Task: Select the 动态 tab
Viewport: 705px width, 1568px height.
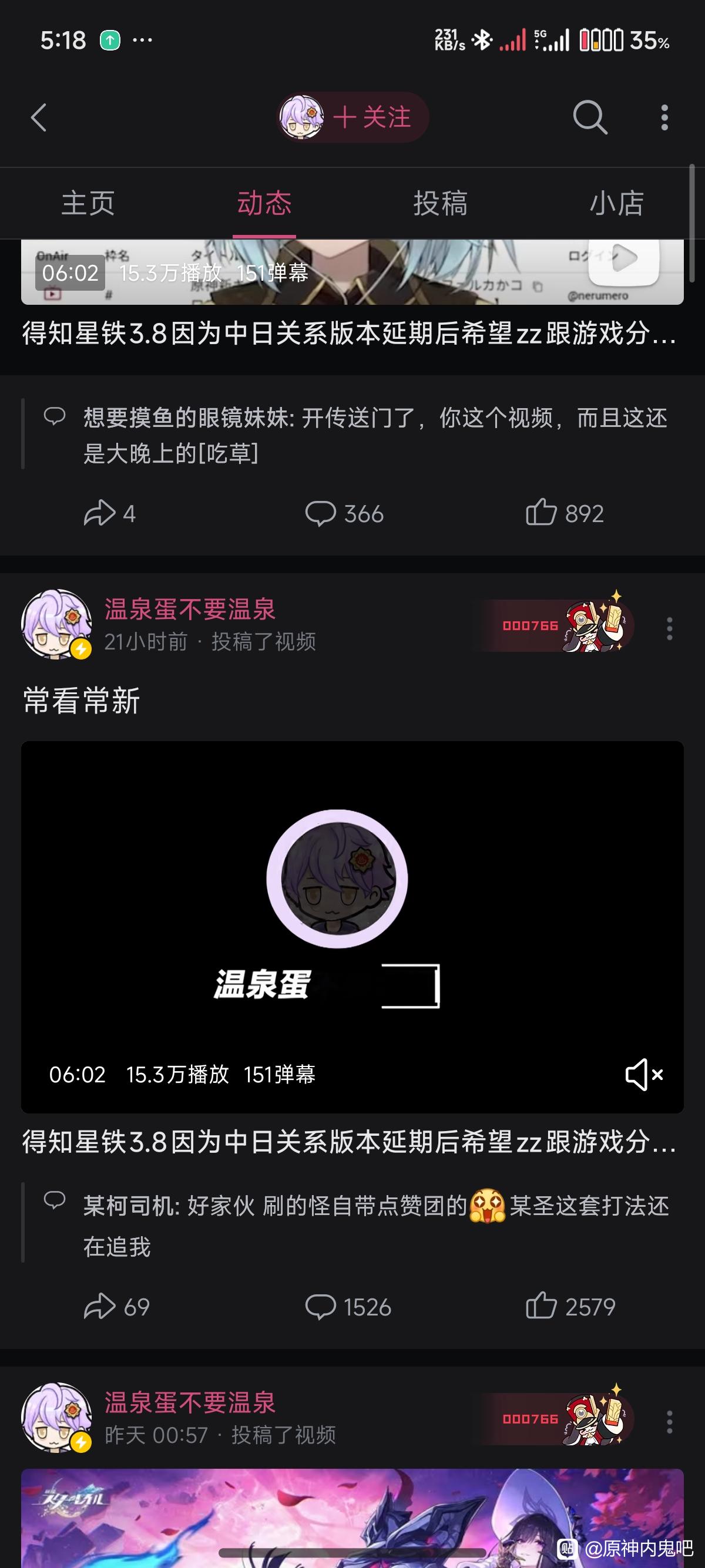Action: point(264,203)
